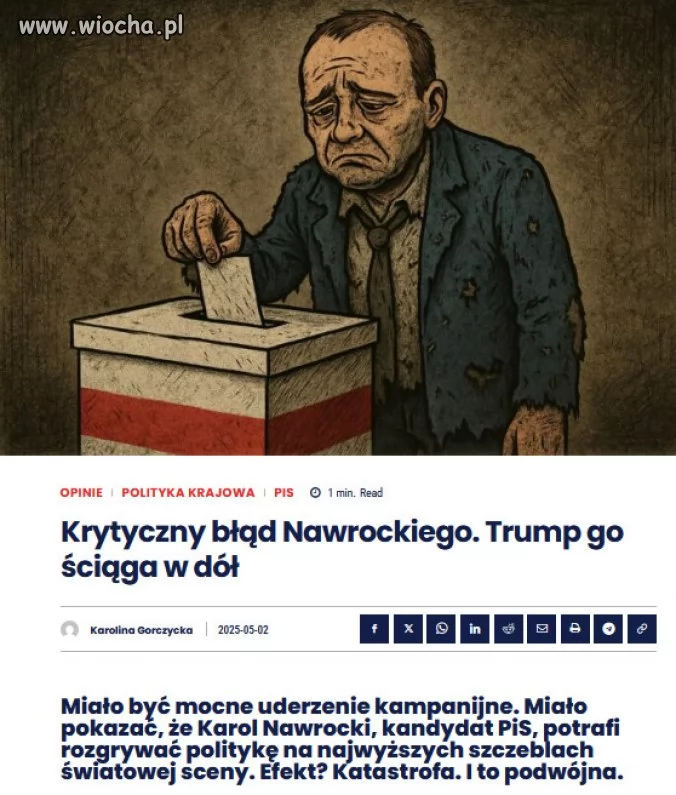Viewport: 676px width, 795px height.
Task: Share the article via WhatsApp
Action: point(441,629)
